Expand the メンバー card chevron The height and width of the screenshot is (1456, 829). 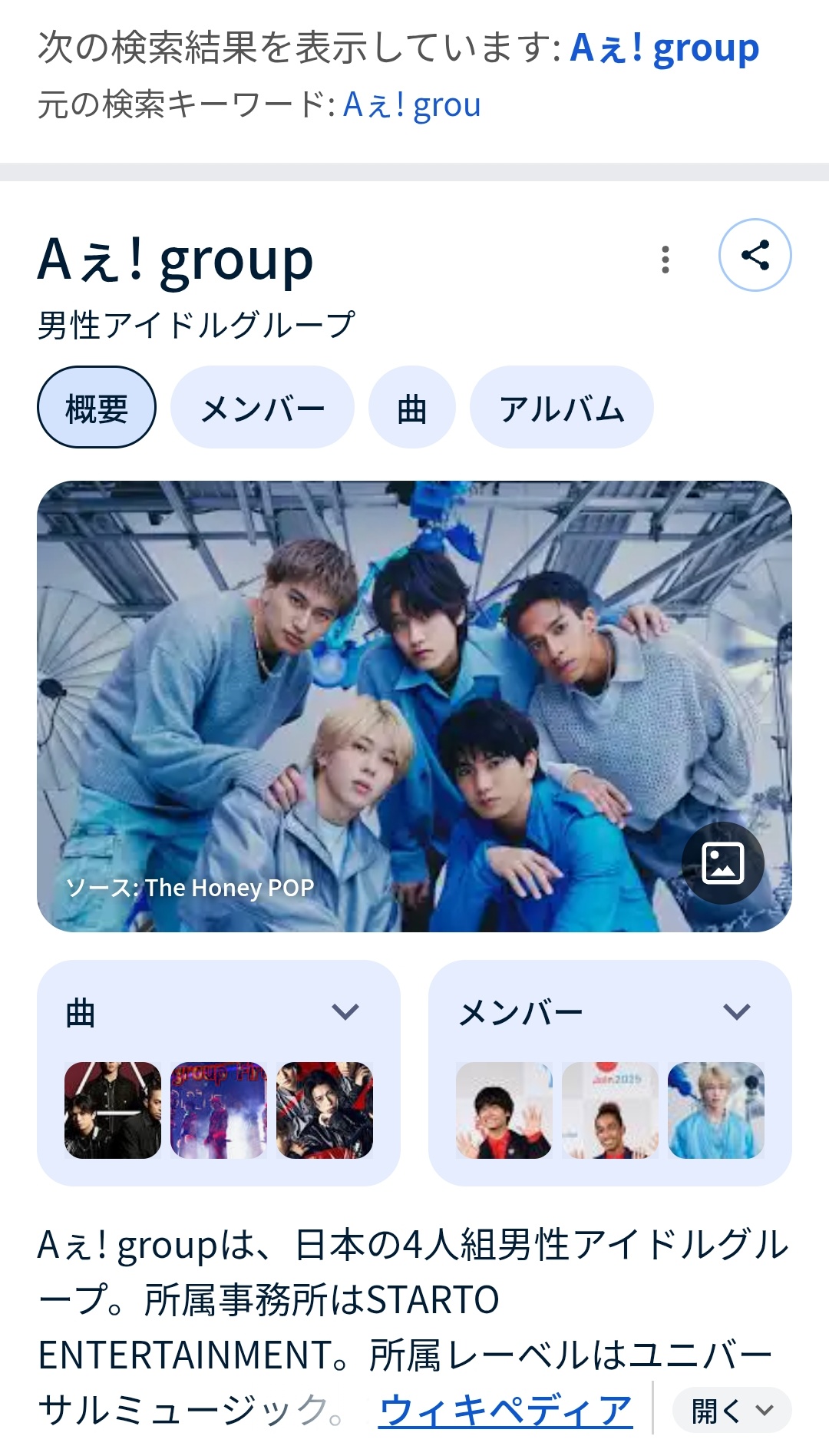(737, 1012)
